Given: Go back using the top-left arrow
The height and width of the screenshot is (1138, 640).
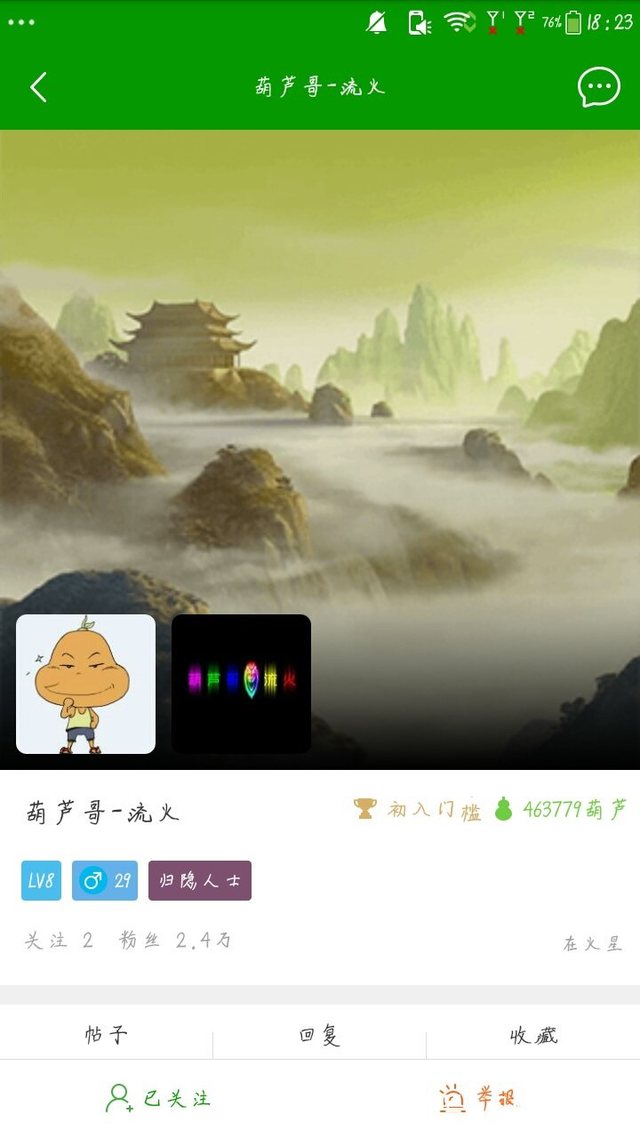Looking at the screenshot, I should click(38, 88).
